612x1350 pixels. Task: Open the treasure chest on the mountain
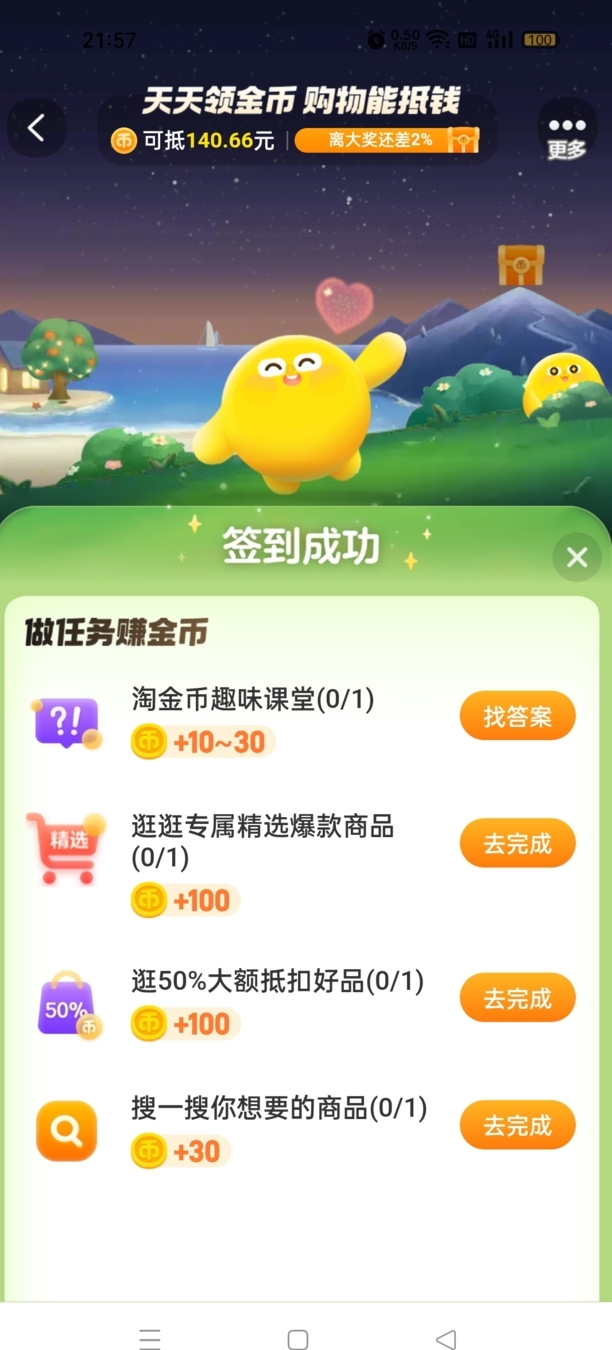click(521, 265)
